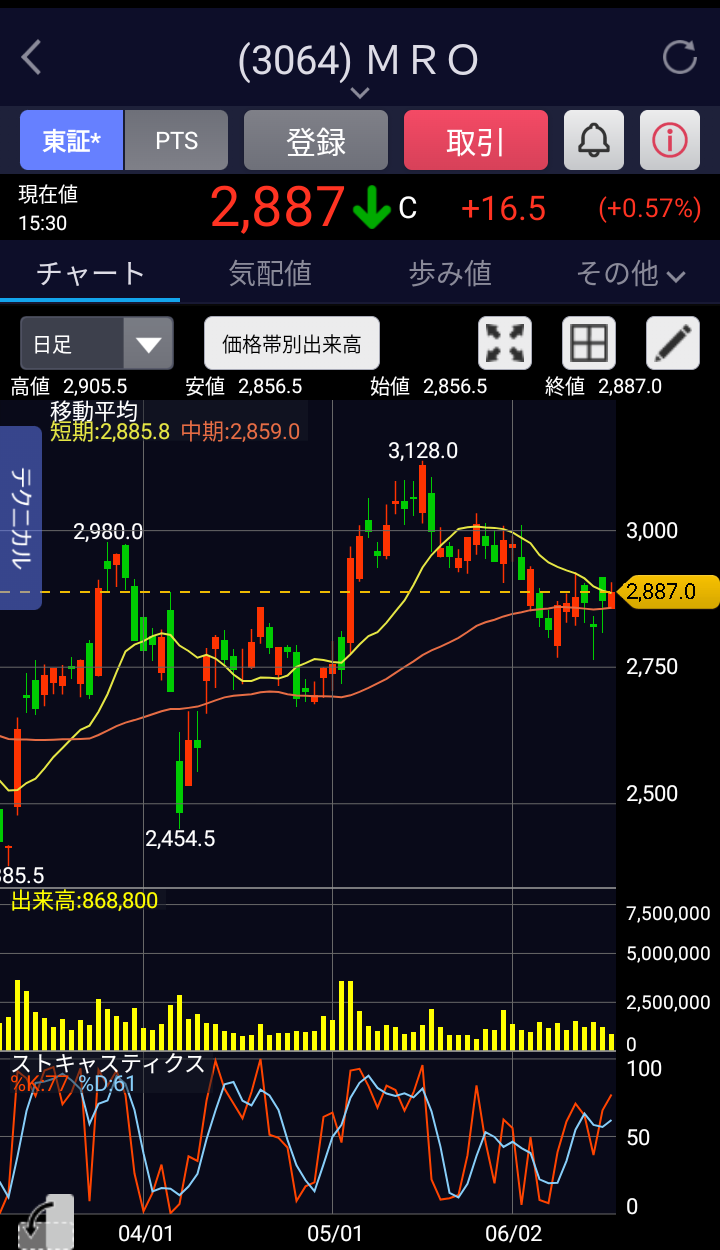This screenshot has width=720, height=1250.
Task: Expand the その他 menu
Action: [630, 273]
